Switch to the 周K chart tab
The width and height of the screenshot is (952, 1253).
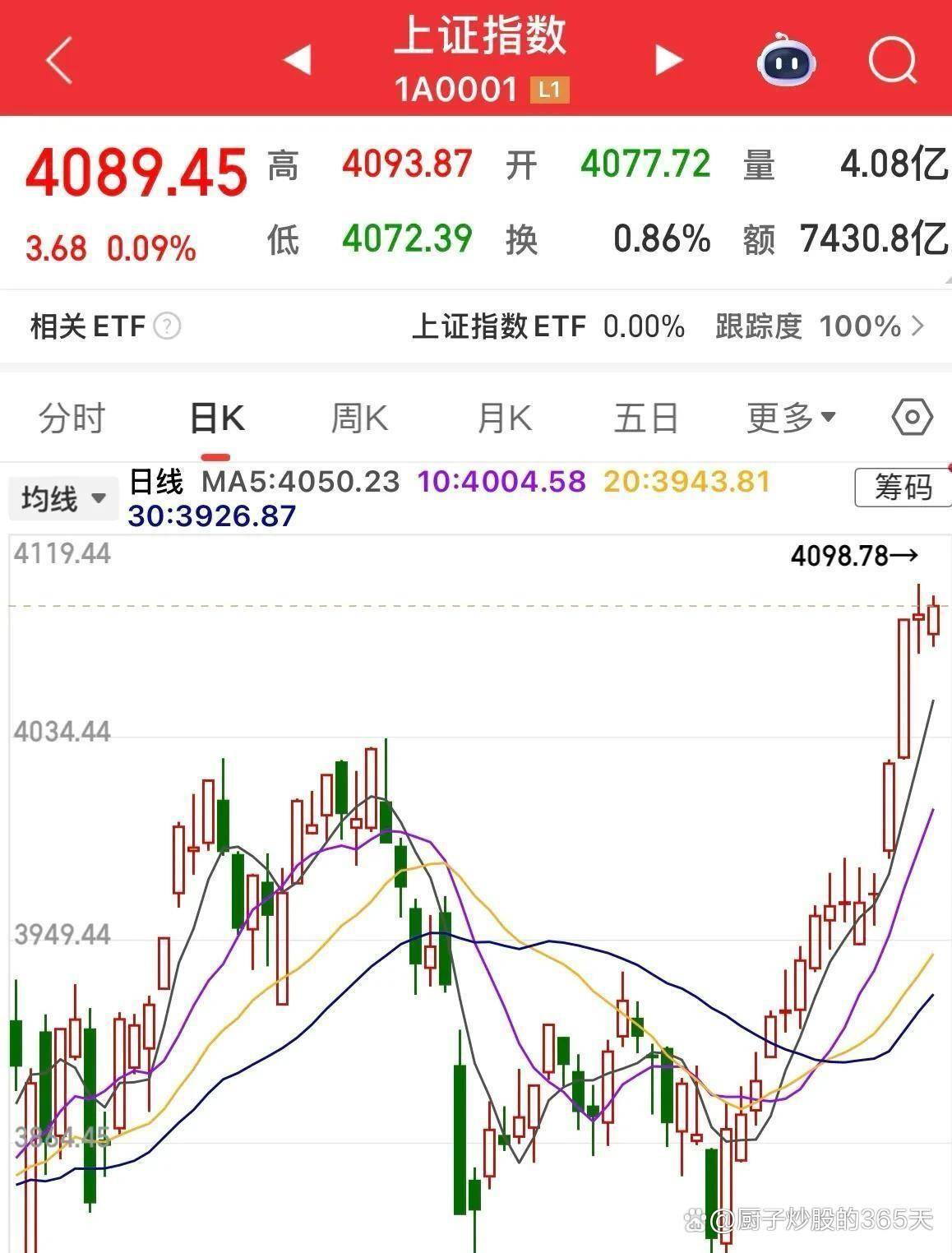(x=359, y=418)
